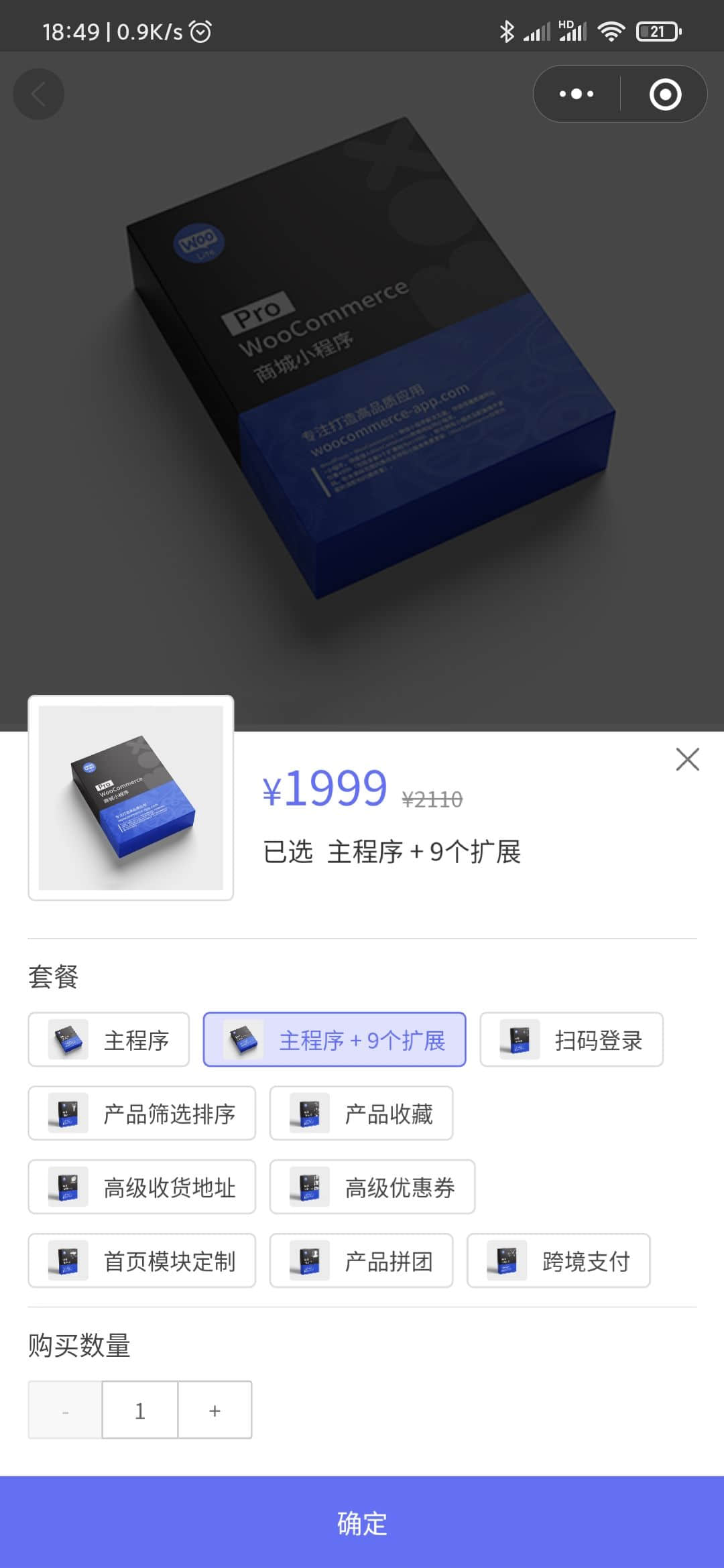Choose the 产品收藏 extension

point(361,1113)
